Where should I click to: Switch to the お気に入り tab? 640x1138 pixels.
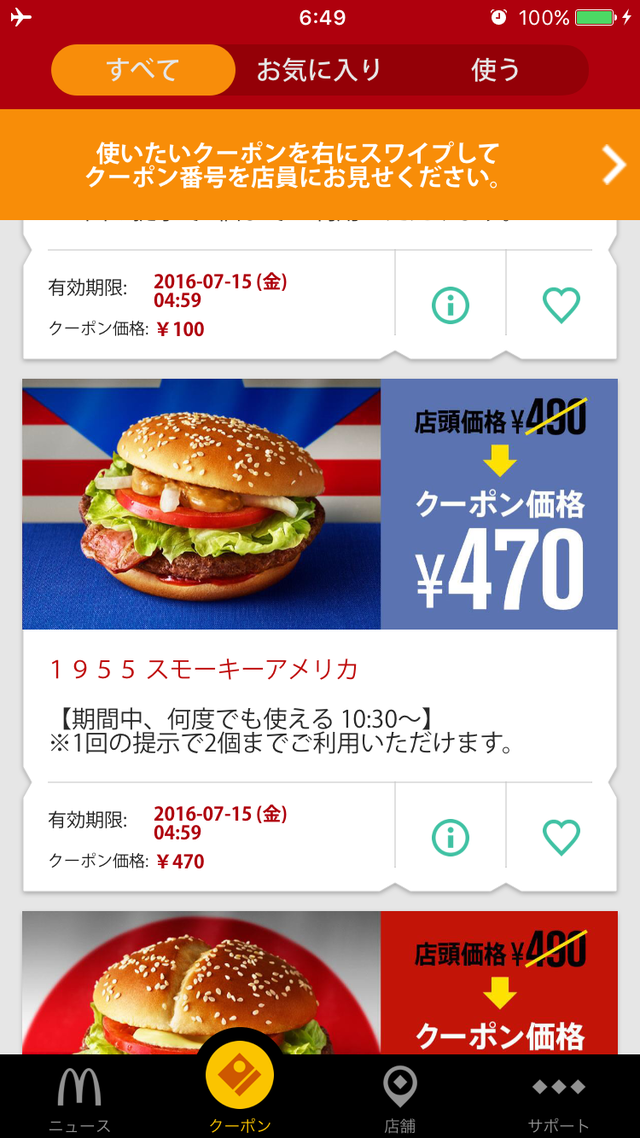(319, 70)
